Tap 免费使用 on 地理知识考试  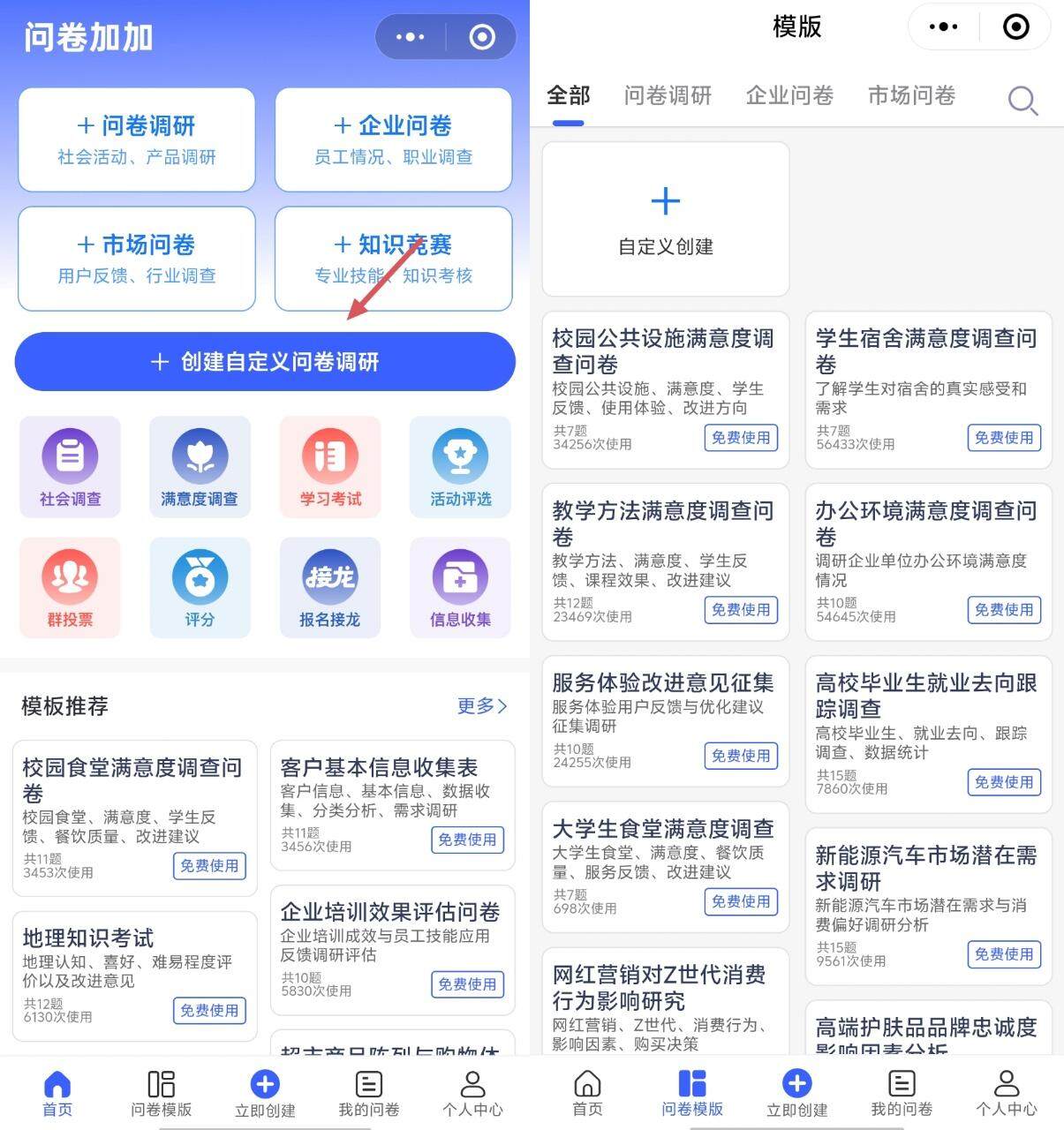click(209, 1010)
